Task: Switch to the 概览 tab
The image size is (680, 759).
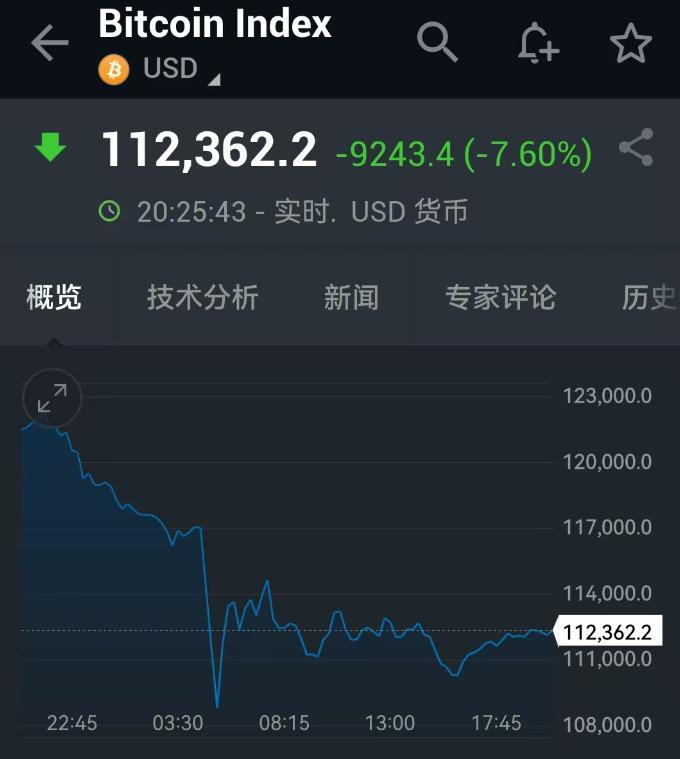Action: [54, 297]
